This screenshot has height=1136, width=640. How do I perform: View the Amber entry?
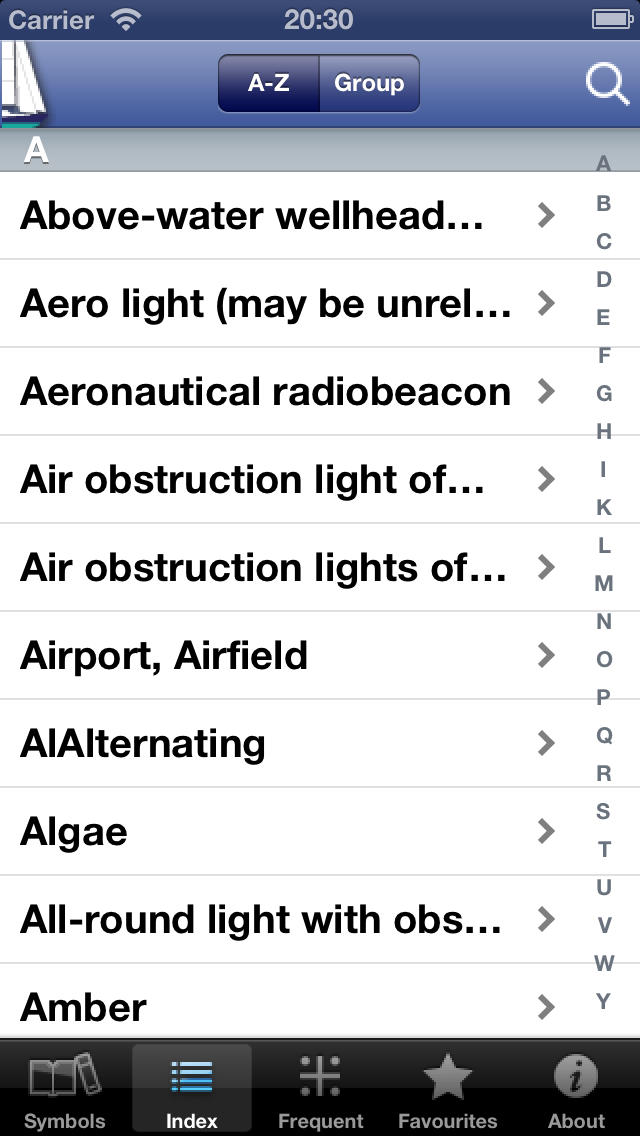pyautogui.click(x=290, y=1004)
